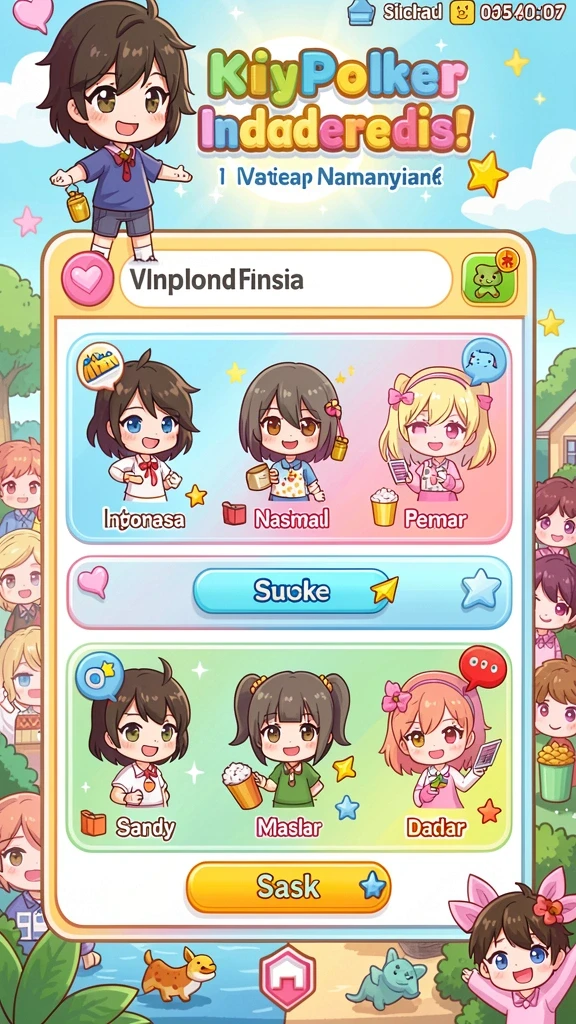Screen dimensions: 576x1024
Task: Tap the pink heart icon beside VInplondFinsia
Action: (x=88, y=280)
